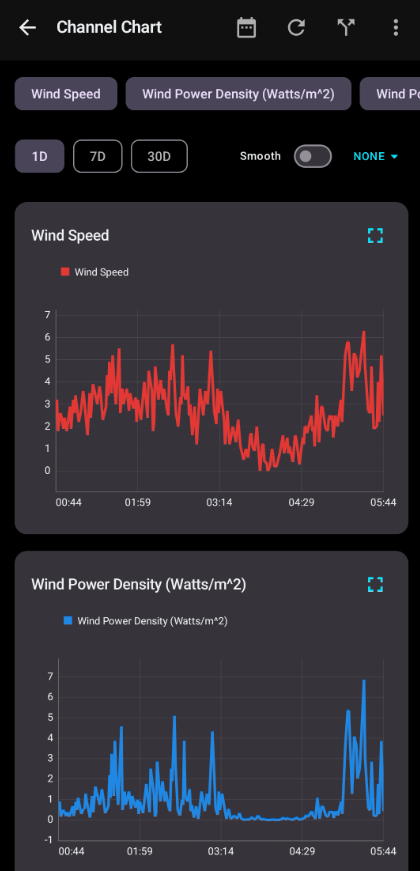The height and width of the screenshot is (871, 420).
Task: Switch to the 1D range
Action: (x=39, y=156)
